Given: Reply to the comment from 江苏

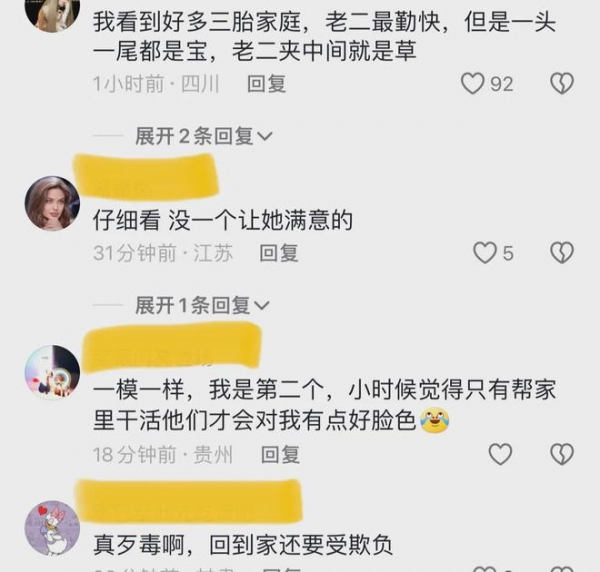Looking at the screenshot, I should click(x=279, y=254).
